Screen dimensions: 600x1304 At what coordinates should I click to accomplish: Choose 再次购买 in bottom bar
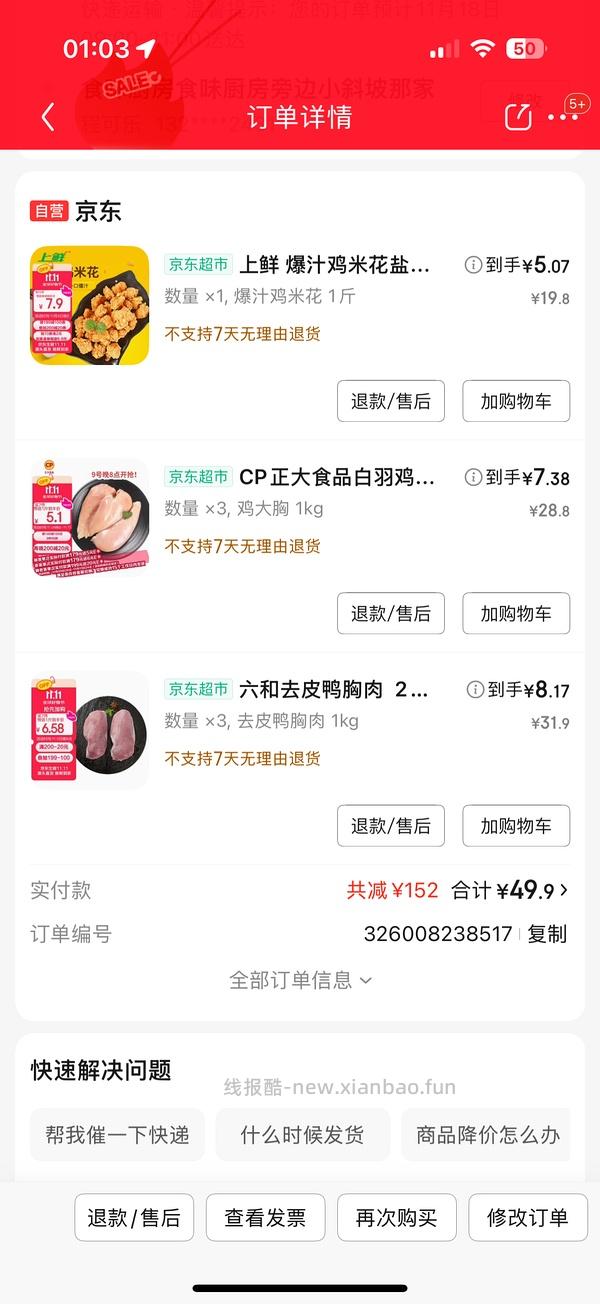[x=396, y=1218]
